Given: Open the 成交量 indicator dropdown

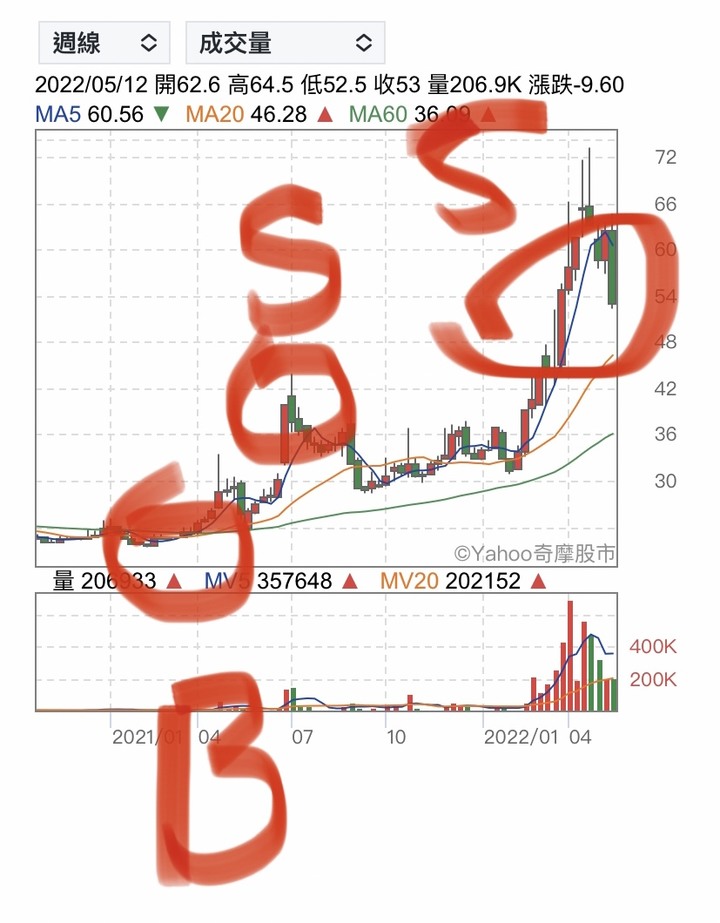Looking at the screenshot, I should [283, 43].
